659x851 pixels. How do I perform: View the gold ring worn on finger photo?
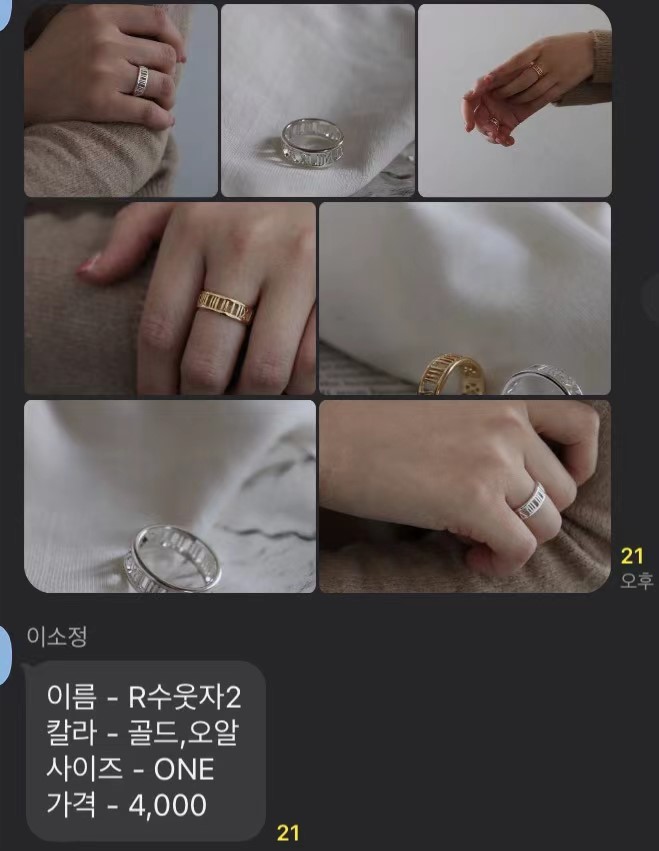(169, 298)
